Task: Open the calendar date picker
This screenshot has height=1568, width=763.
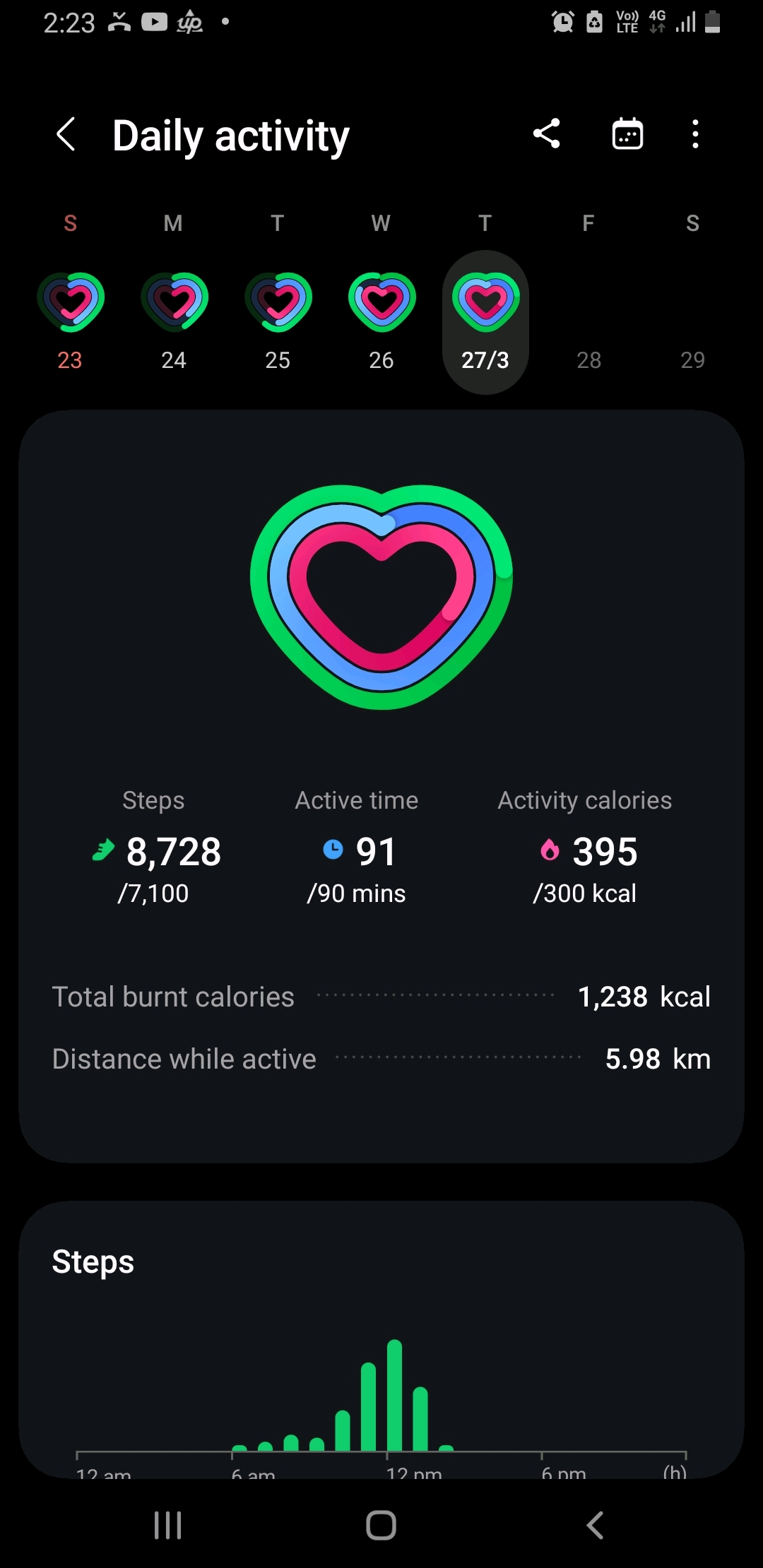Action: coord(627,133)
